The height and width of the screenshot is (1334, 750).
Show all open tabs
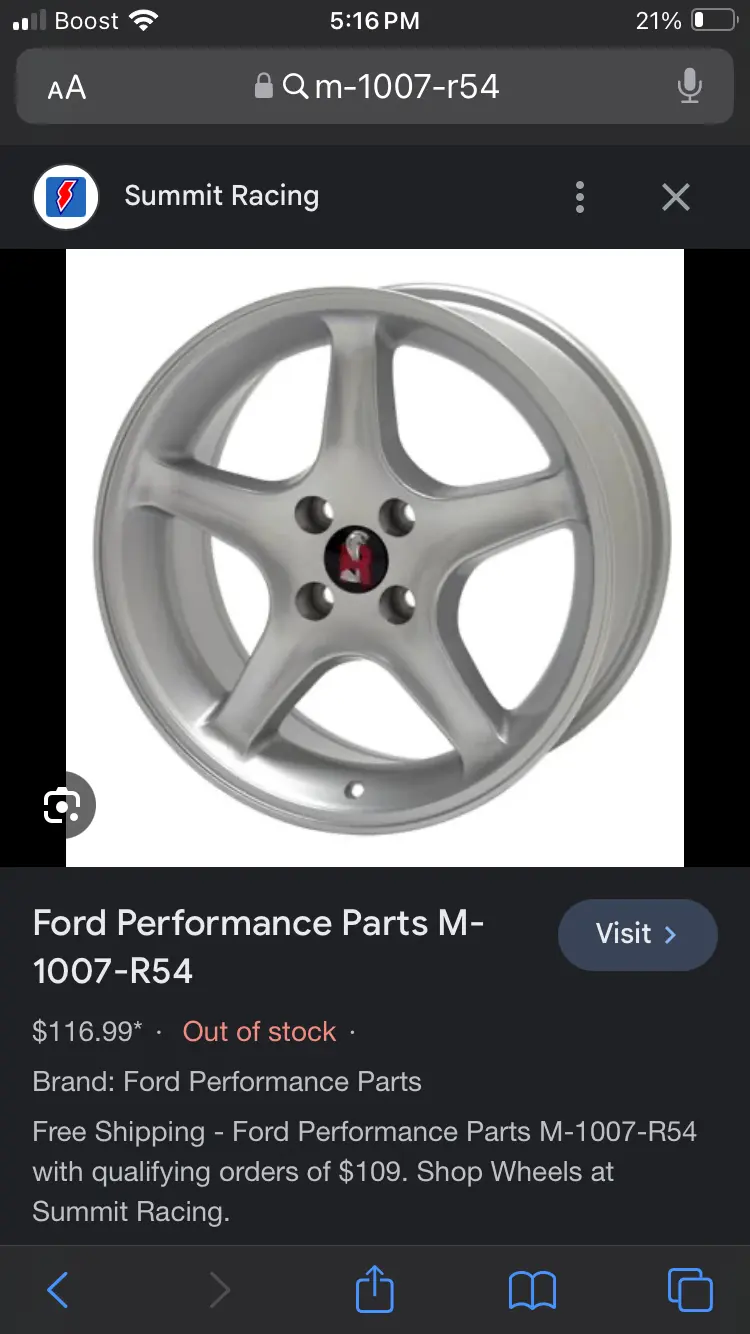tap(690, 1290)
